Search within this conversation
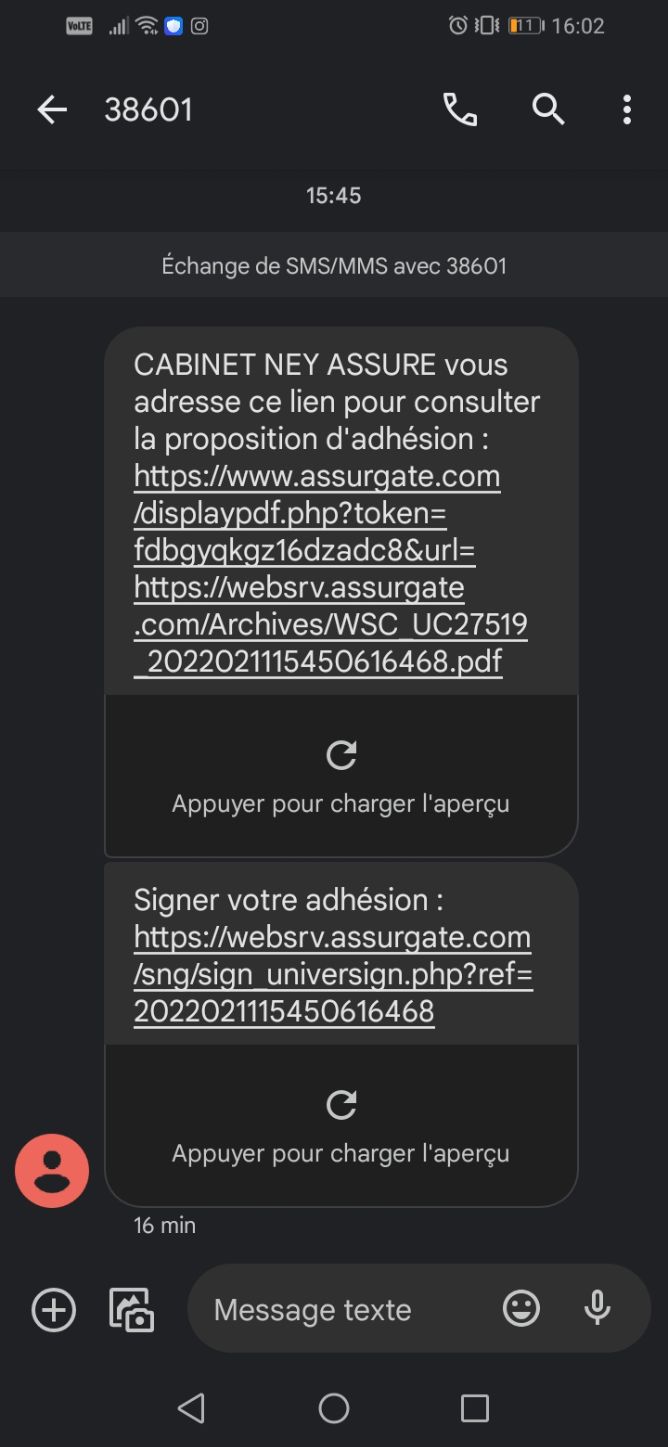 [548, 109]
